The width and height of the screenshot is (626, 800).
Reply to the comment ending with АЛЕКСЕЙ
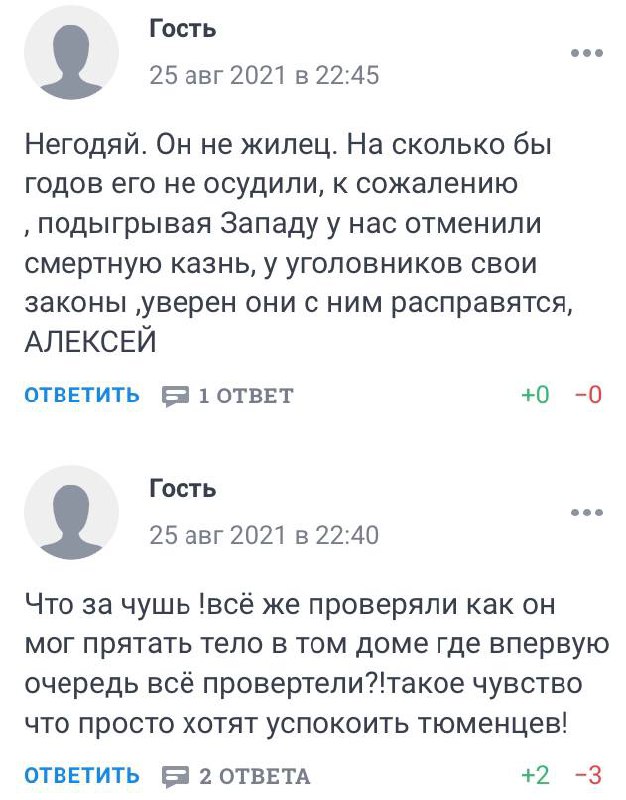coord(82,395)
